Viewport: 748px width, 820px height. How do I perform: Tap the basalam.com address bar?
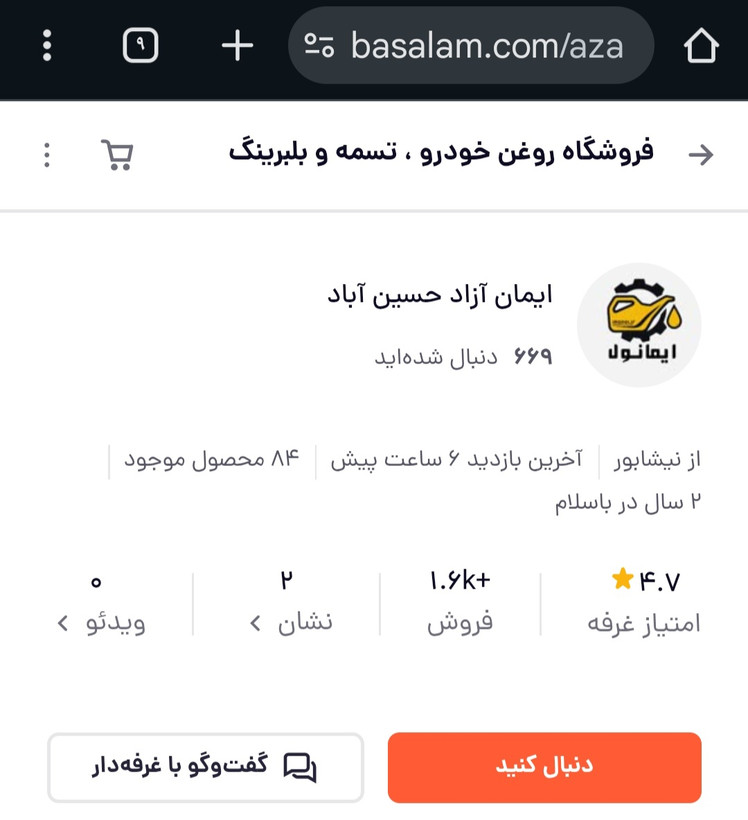click(x=470, y=45)
